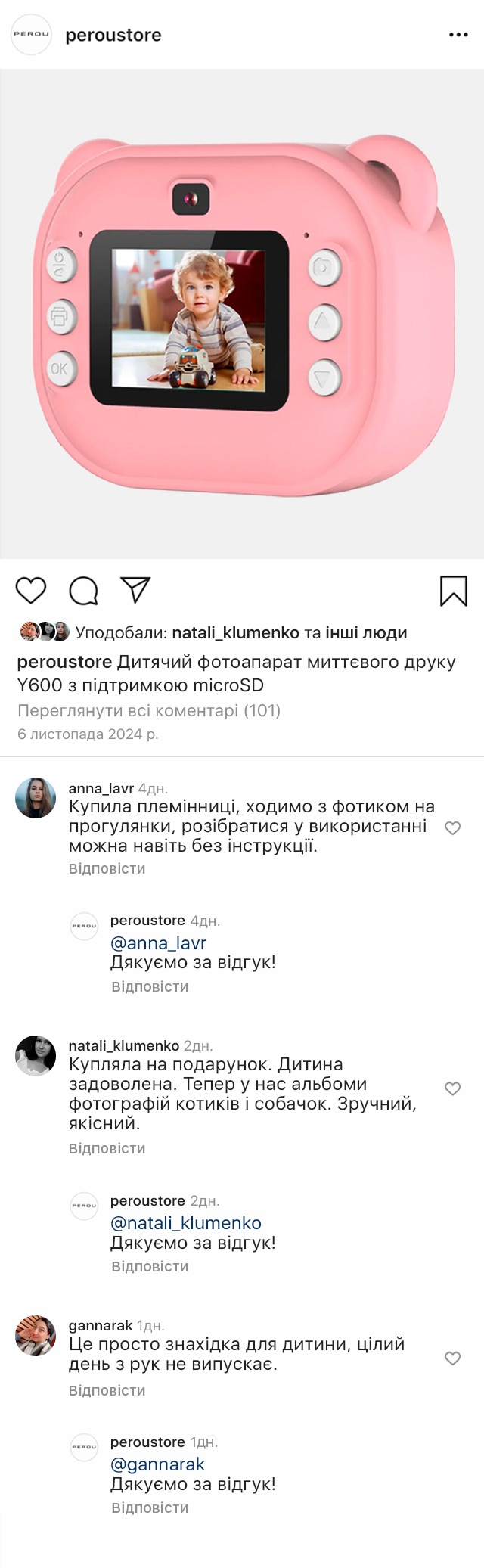Open the comment icon under the post

(83, 591)
